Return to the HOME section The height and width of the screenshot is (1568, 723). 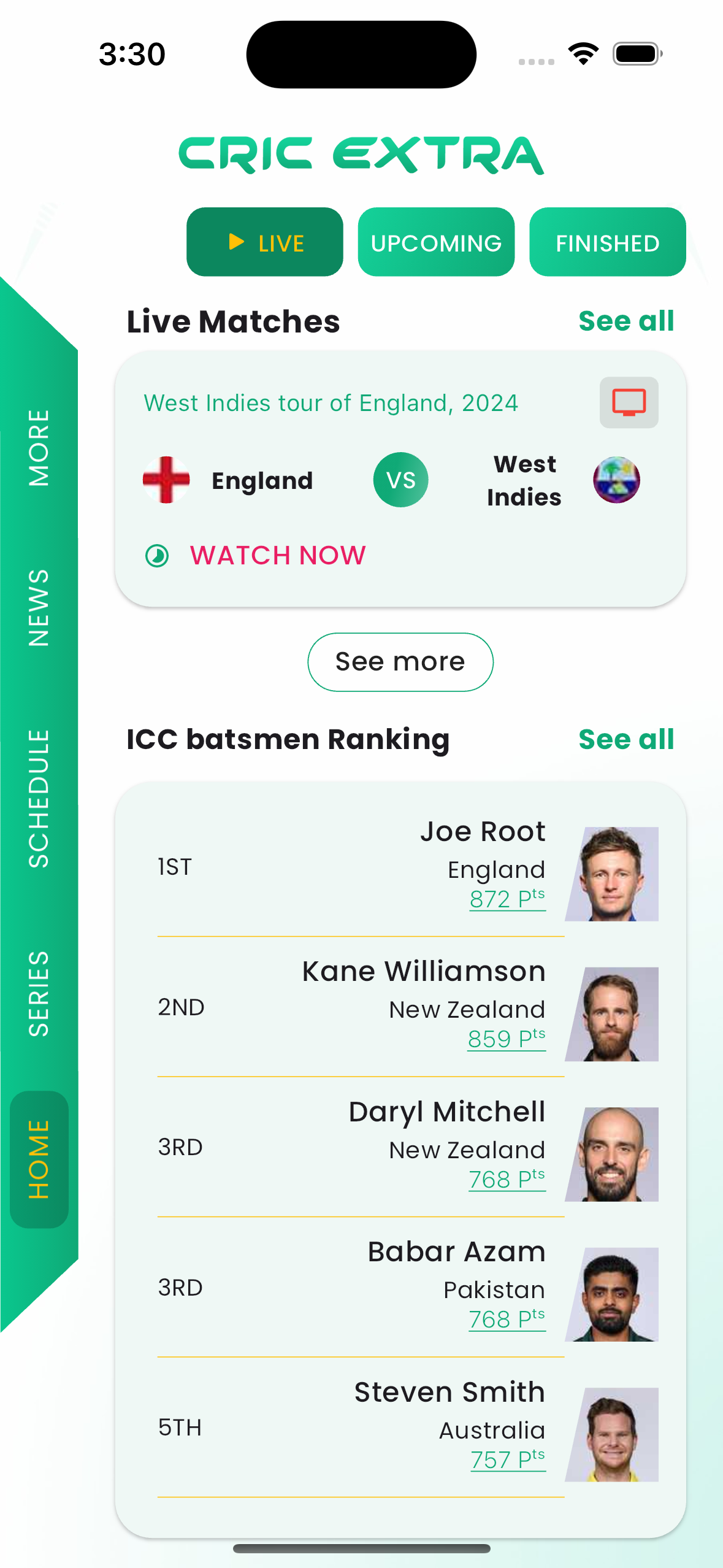tap(38, 1159)
